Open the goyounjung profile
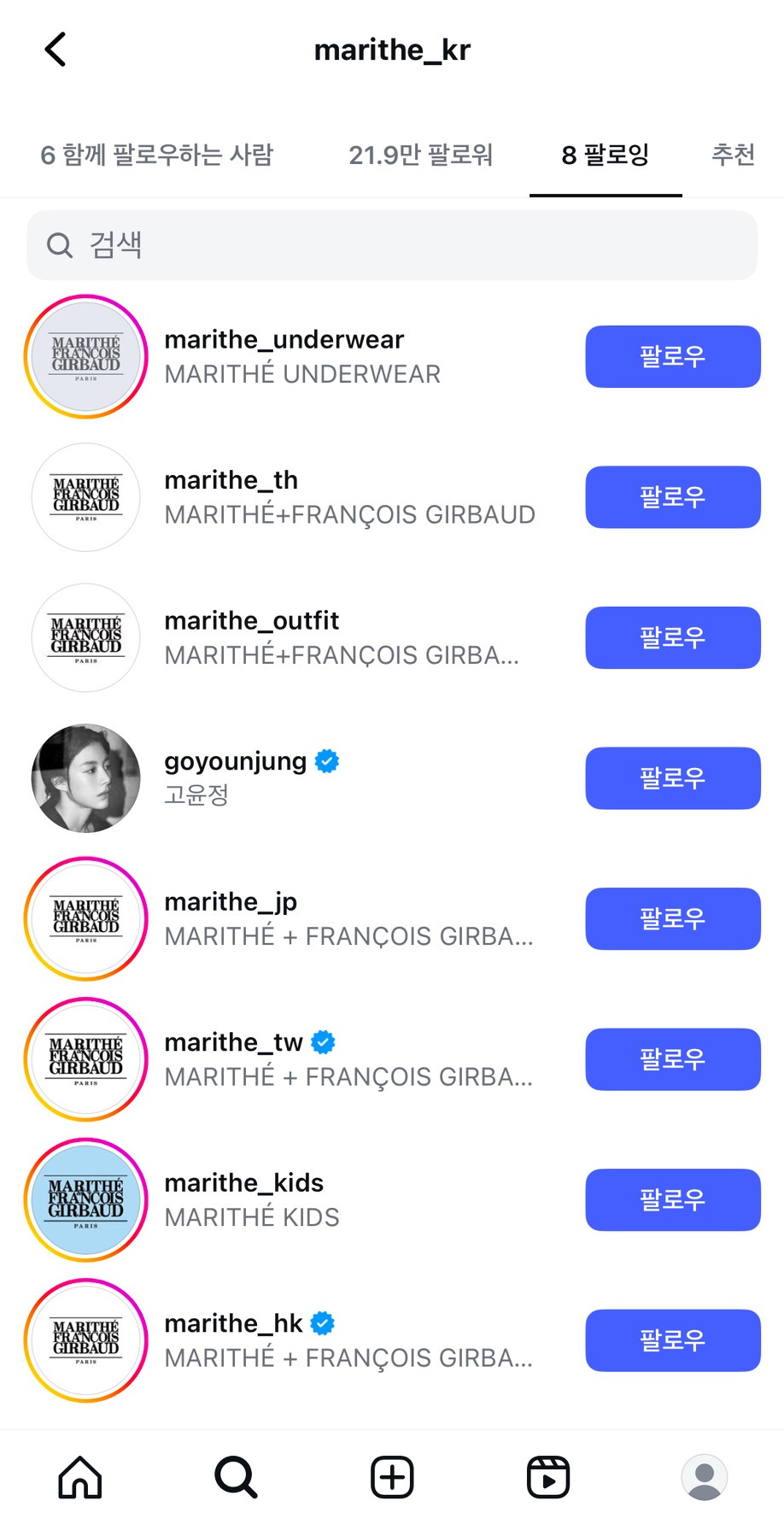Screen dimensions: 784x1536 [235, 761]
